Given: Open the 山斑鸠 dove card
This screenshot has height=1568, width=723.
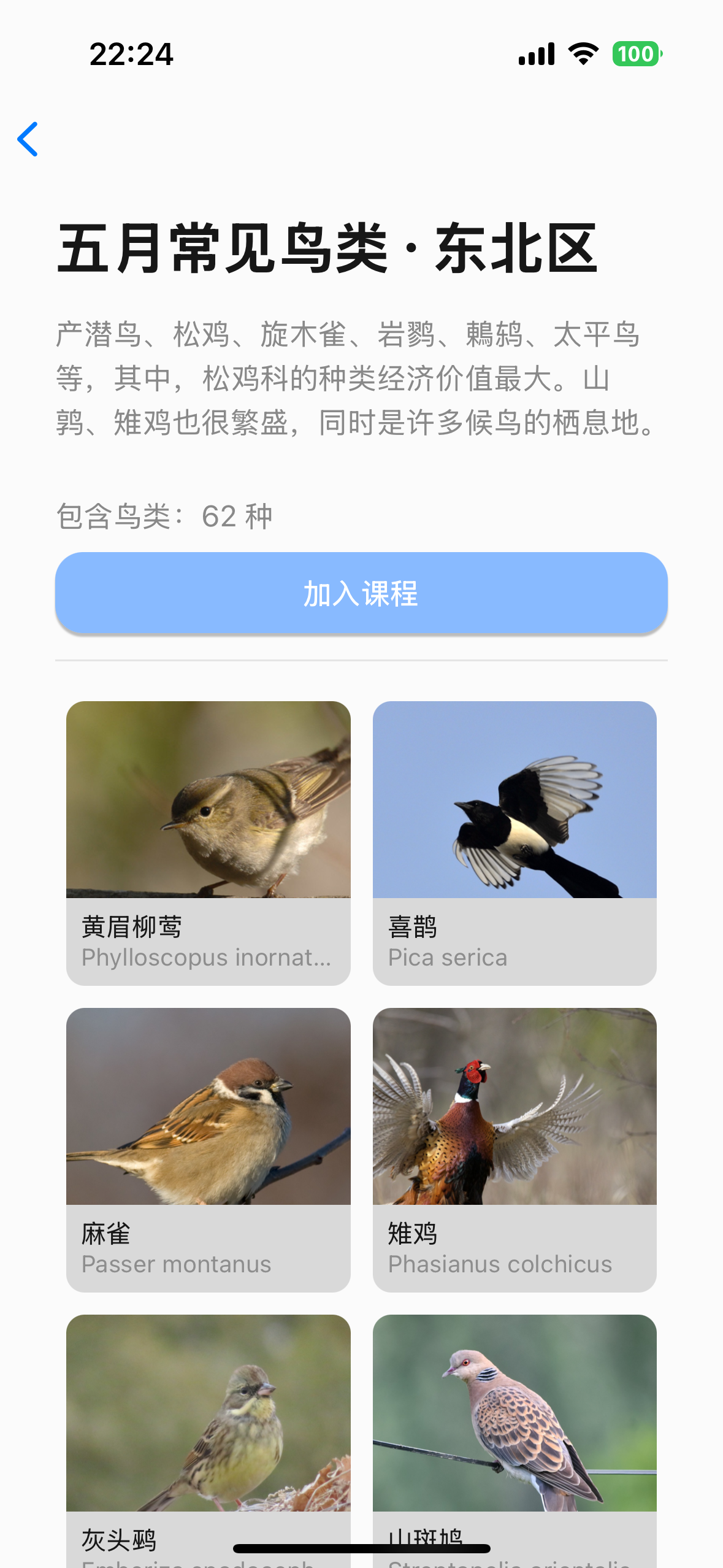Looking at the screenshot, I should coord(515,1441).
